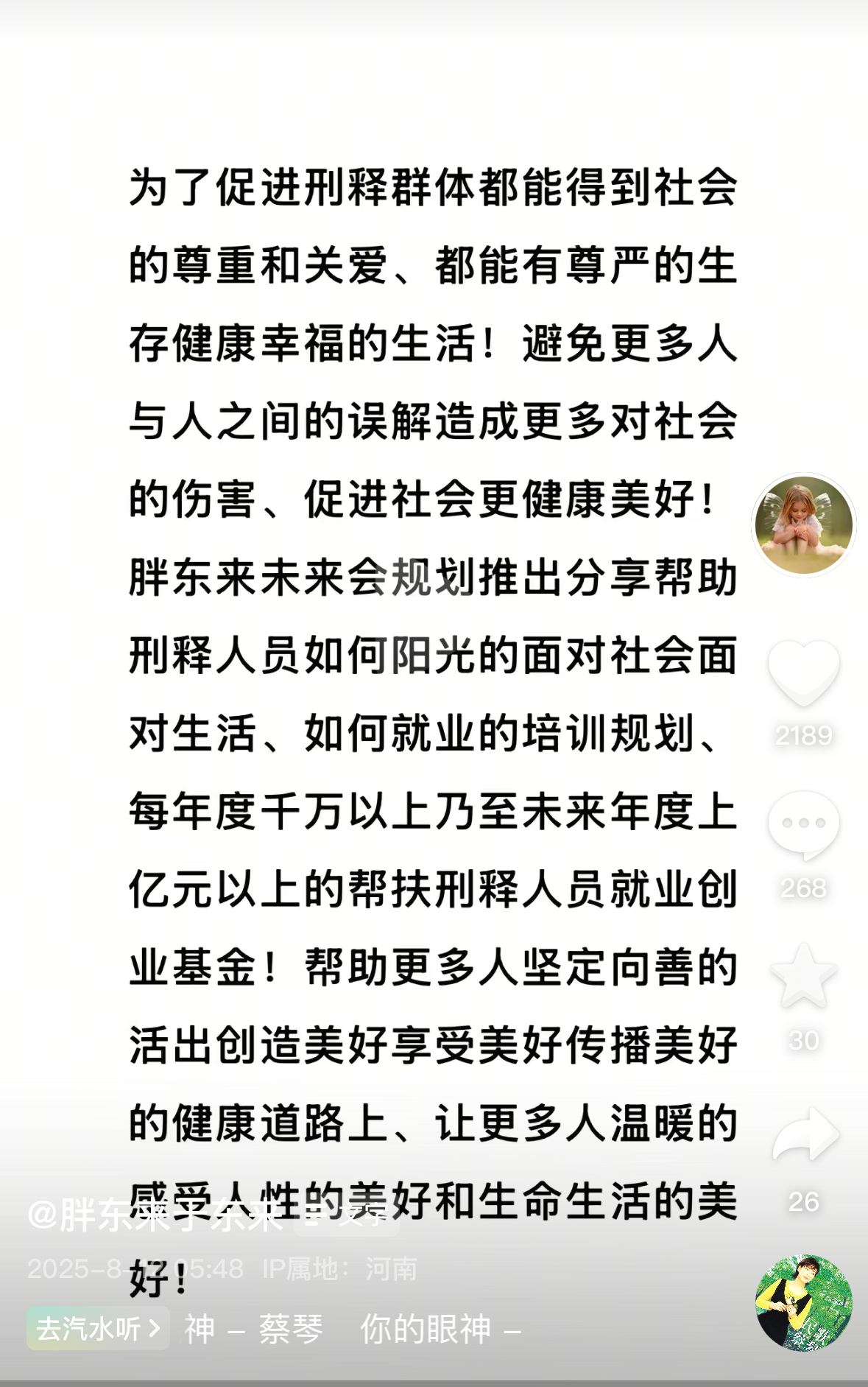This screenshot has width=868, height=1387.
Task: Open the comments on this post
Action: click(x=803, y=825)
